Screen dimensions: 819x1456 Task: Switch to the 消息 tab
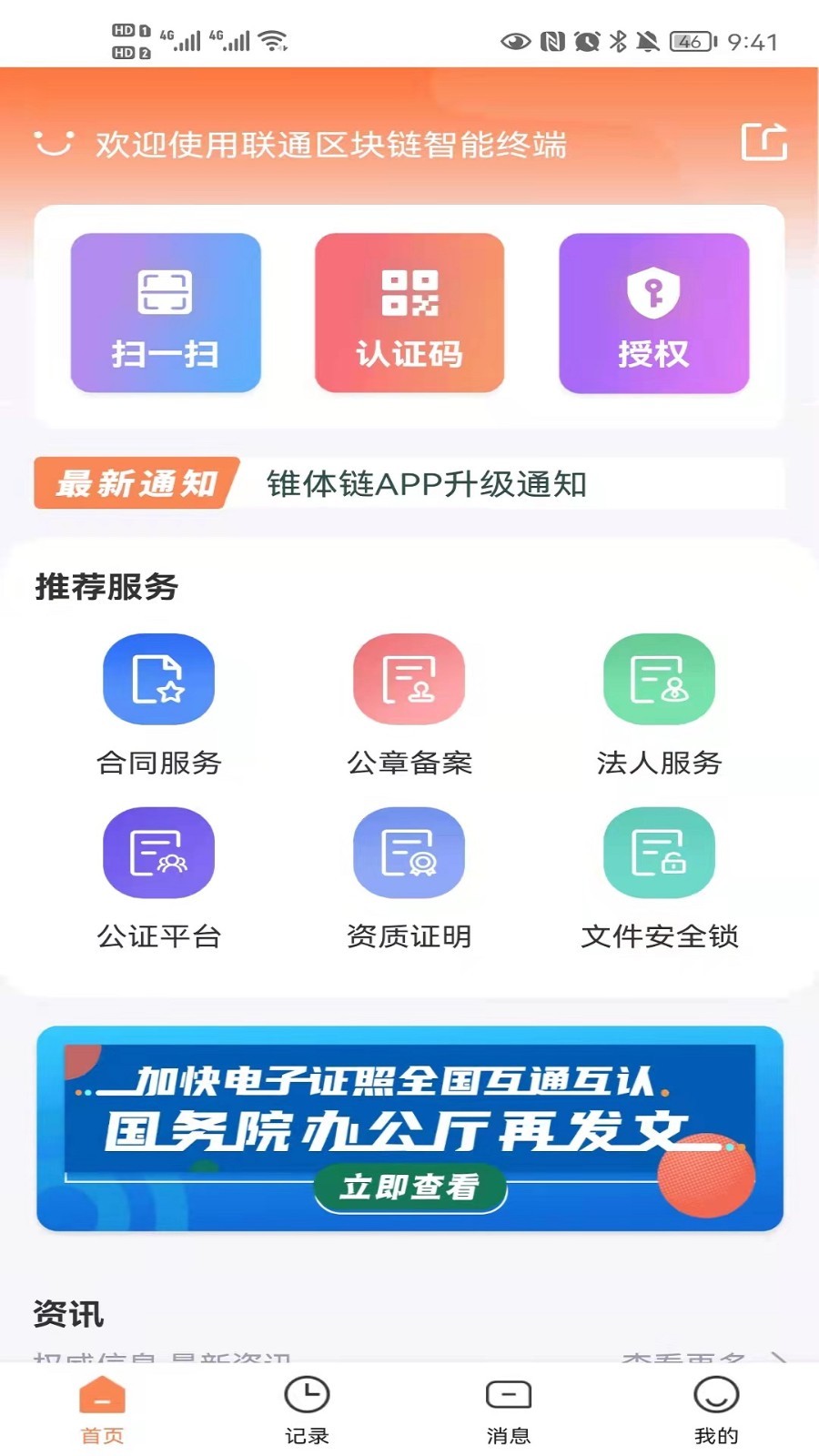coord(509,1411)
